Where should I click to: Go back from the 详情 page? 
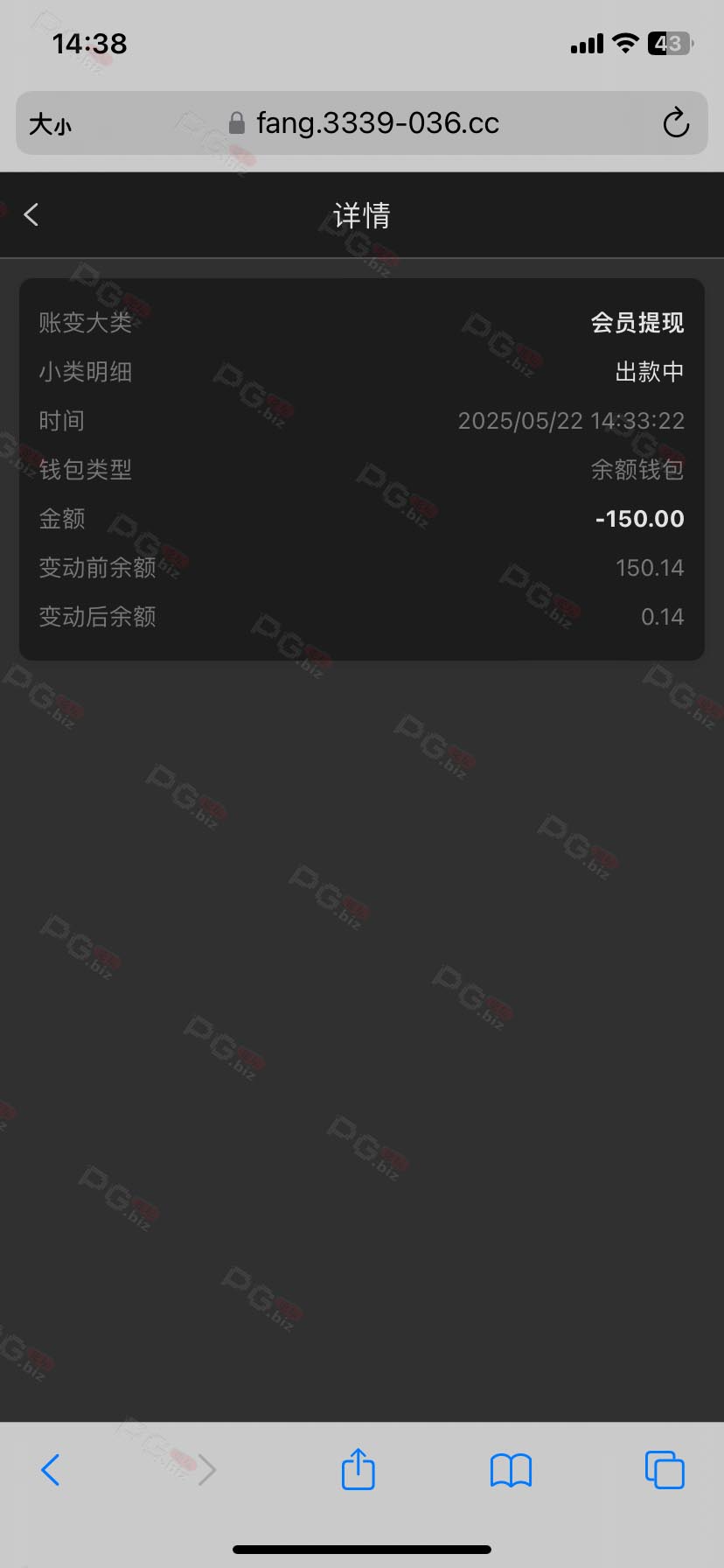click(31, 214)
